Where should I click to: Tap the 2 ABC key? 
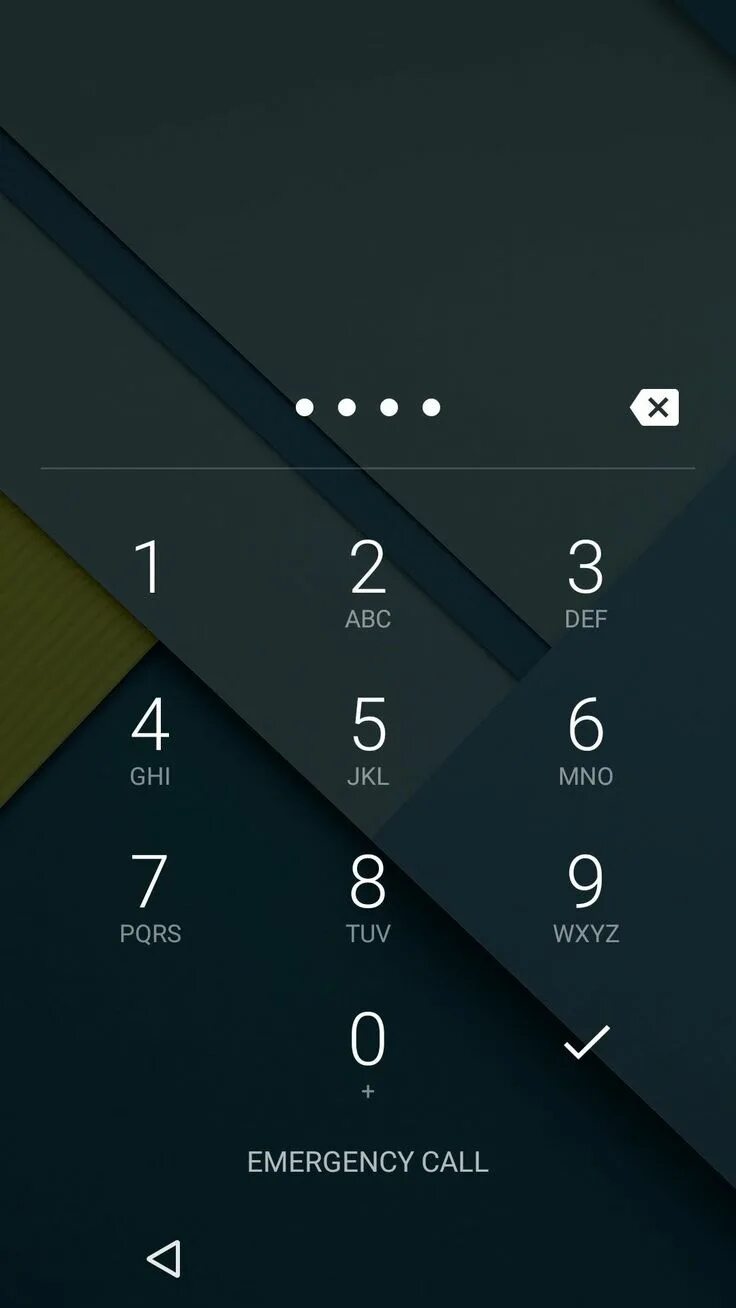point(368,583)
